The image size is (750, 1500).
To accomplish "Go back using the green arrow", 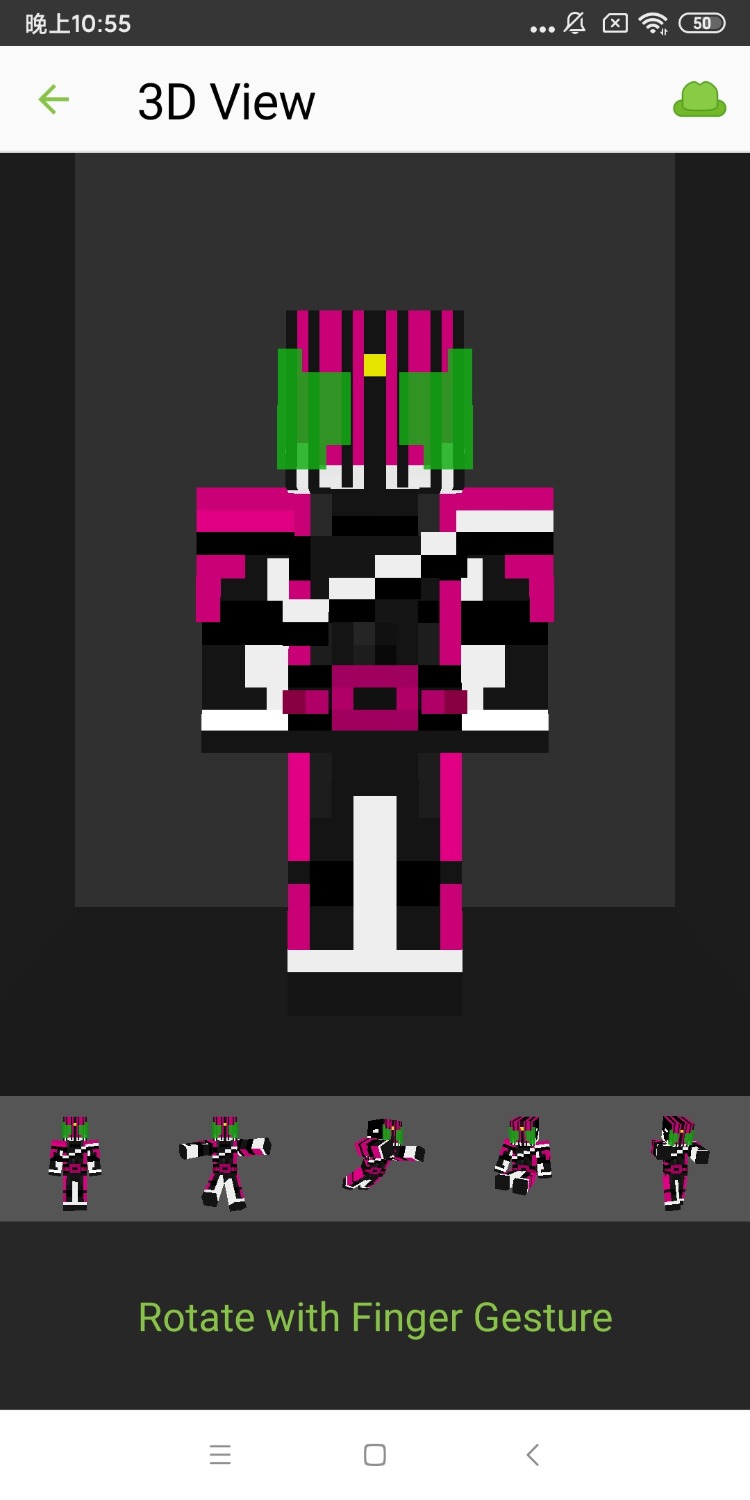I will coord(54,100).
